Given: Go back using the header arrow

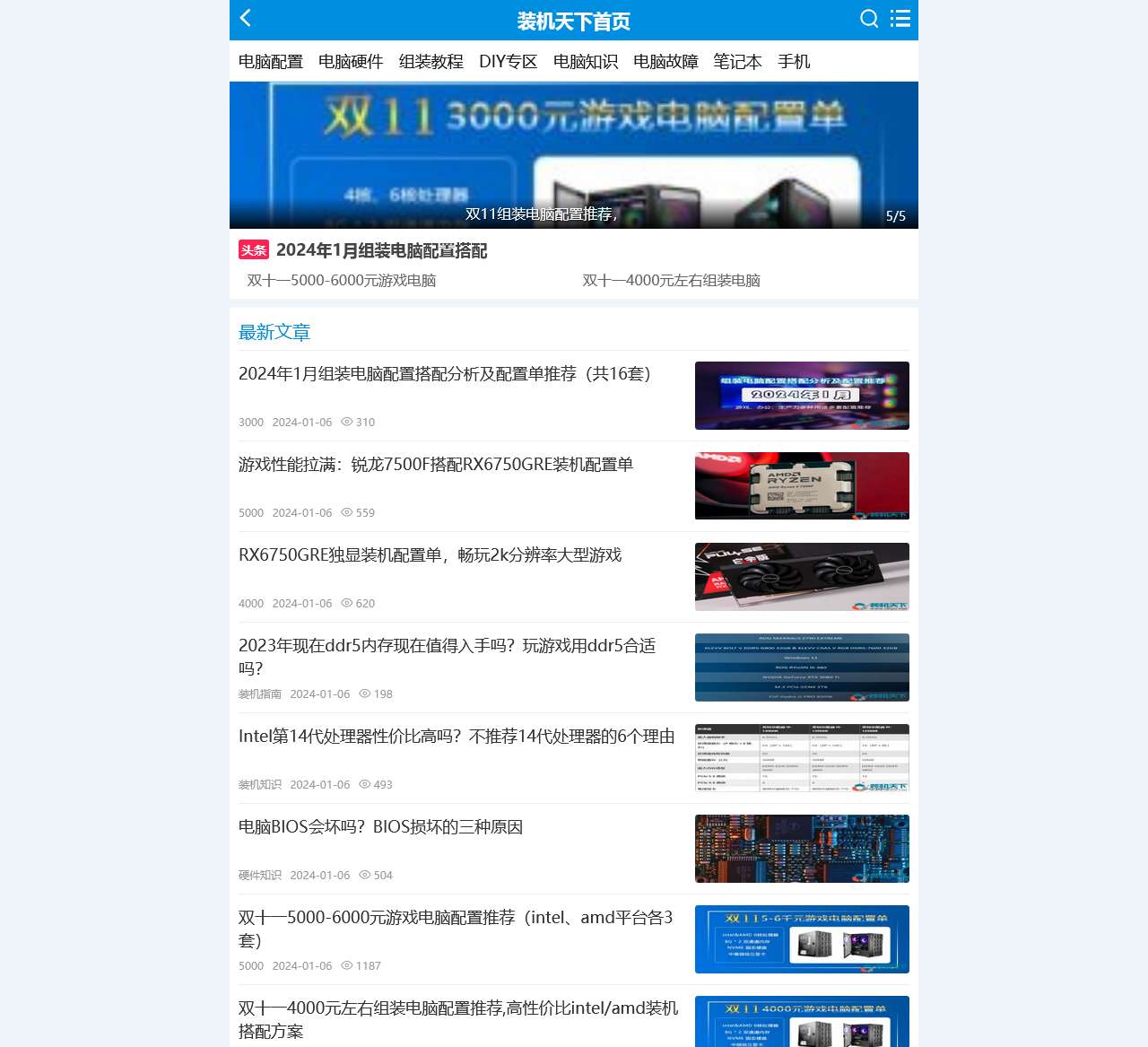Looking at the screenshot, I should (x=246, y=19).
